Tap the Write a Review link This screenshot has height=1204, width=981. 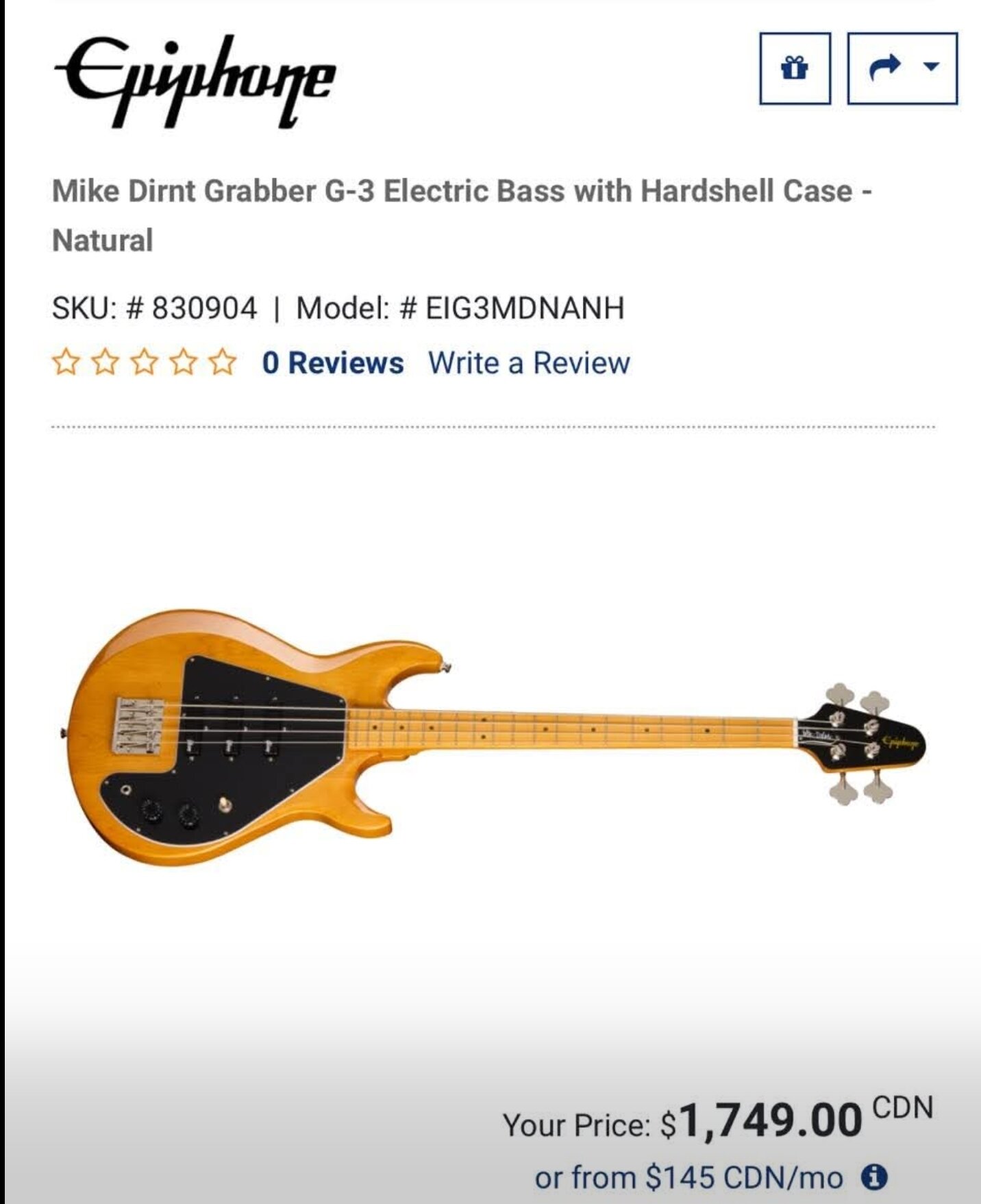tap(529, 363)
